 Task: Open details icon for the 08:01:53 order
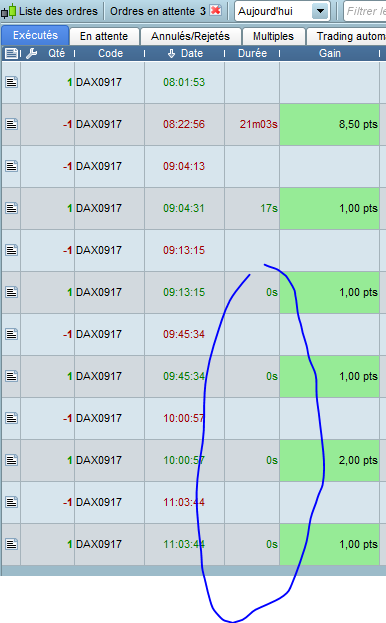[x=12, y=82]
